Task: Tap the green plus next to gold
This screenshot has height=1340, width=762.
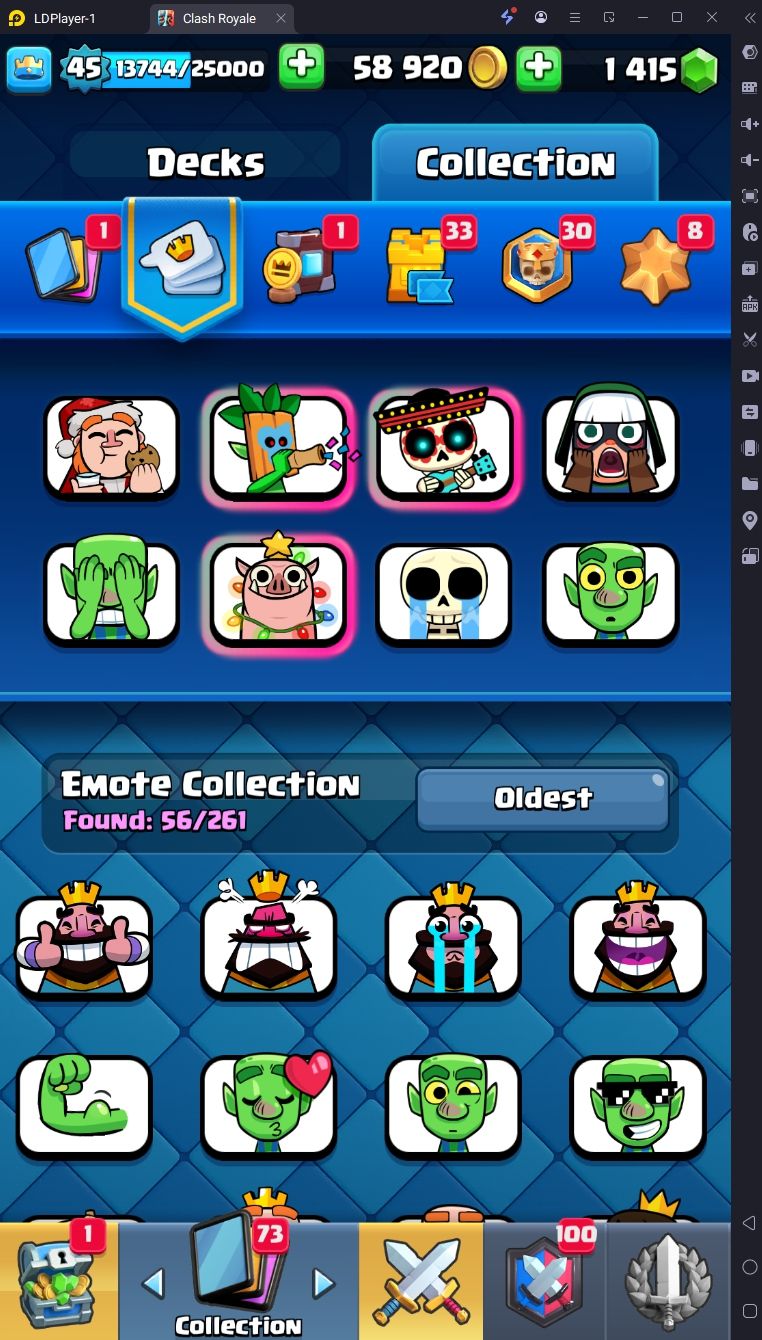Action: pyautogui.click(x=538, y=68)
